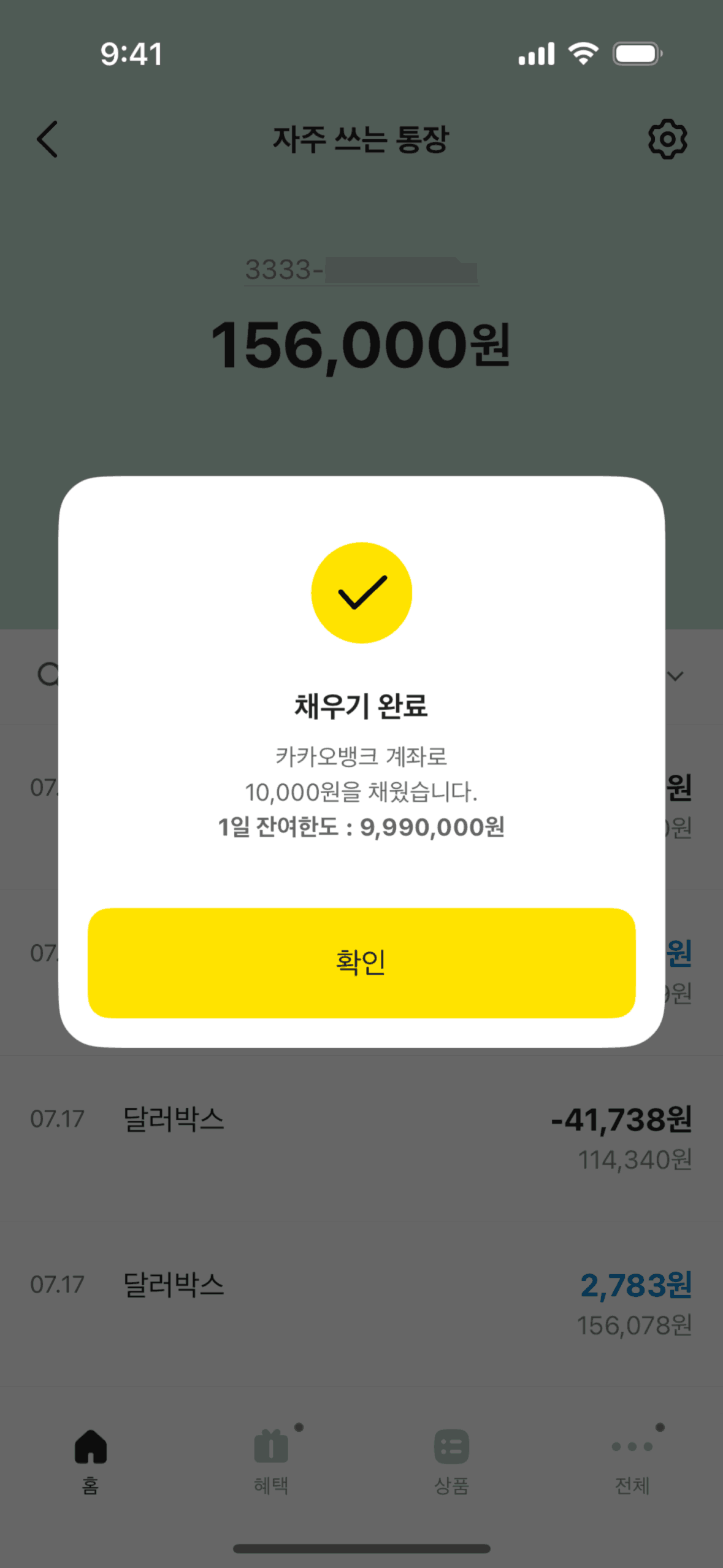Tap the account number starting with 3333
This screenshot has height=1568, width=723.
tap(361, 271)
